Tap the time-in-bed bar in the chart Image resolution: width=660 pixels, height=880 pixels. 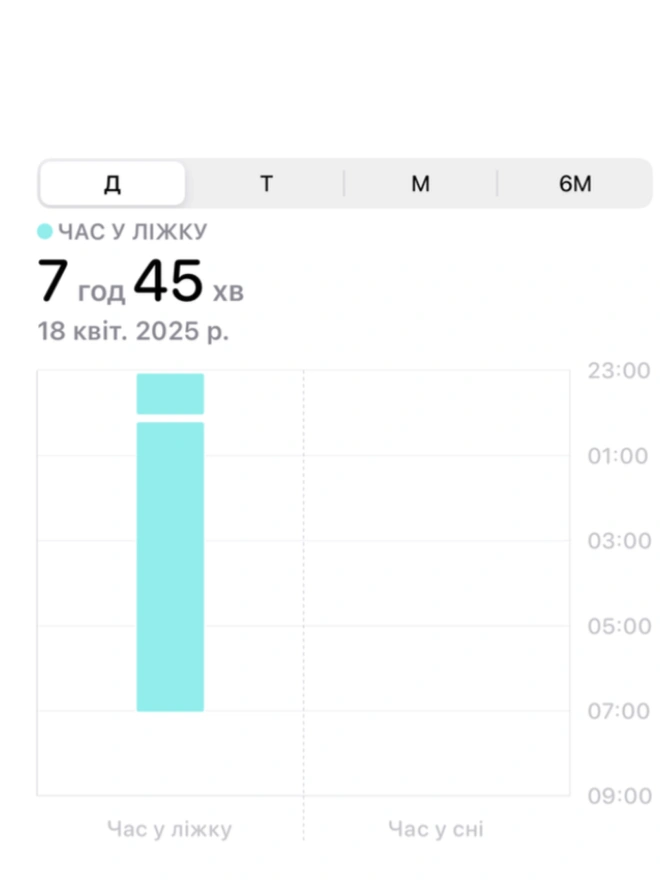point(170,565)
